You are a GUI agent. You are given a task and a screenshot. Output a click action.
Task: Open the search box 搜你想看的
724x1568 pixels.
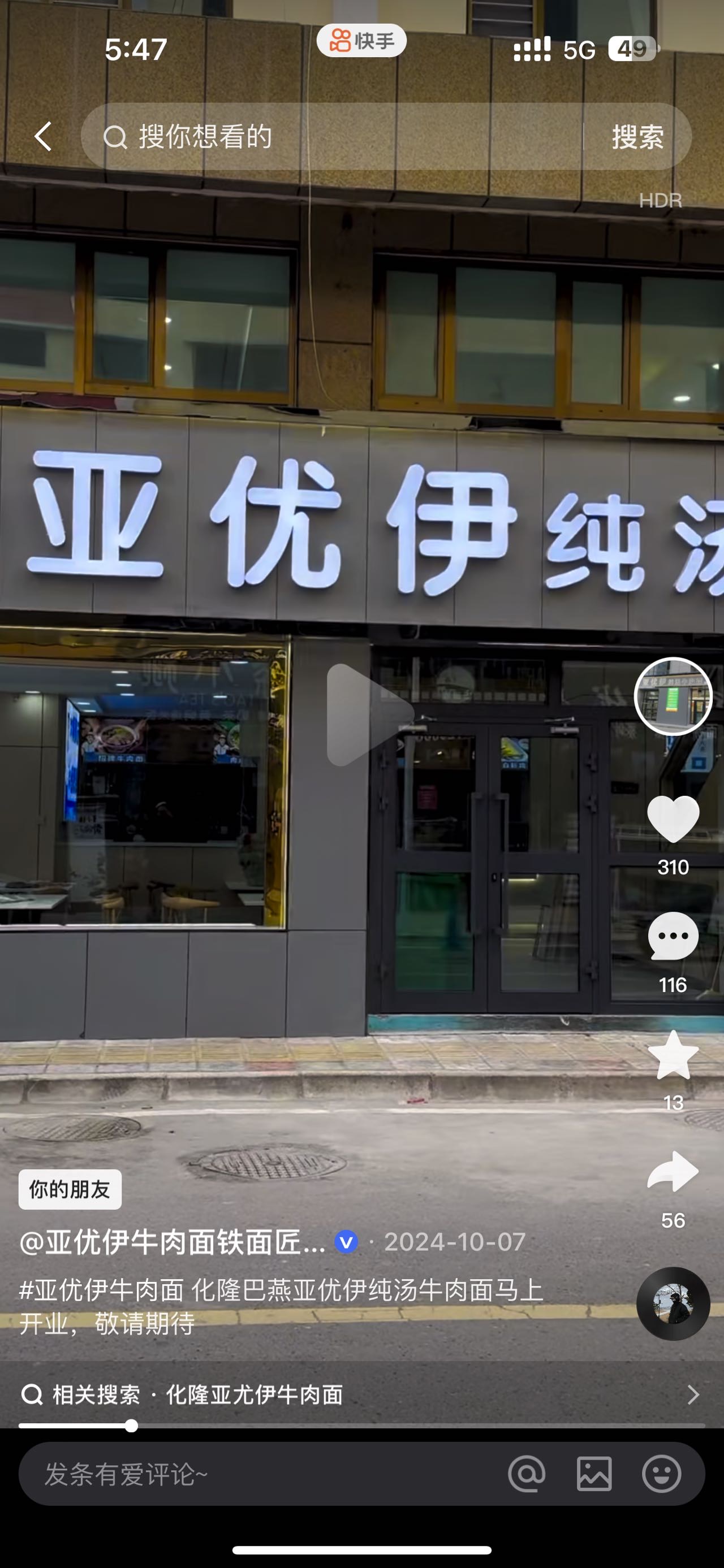[332, 136]
